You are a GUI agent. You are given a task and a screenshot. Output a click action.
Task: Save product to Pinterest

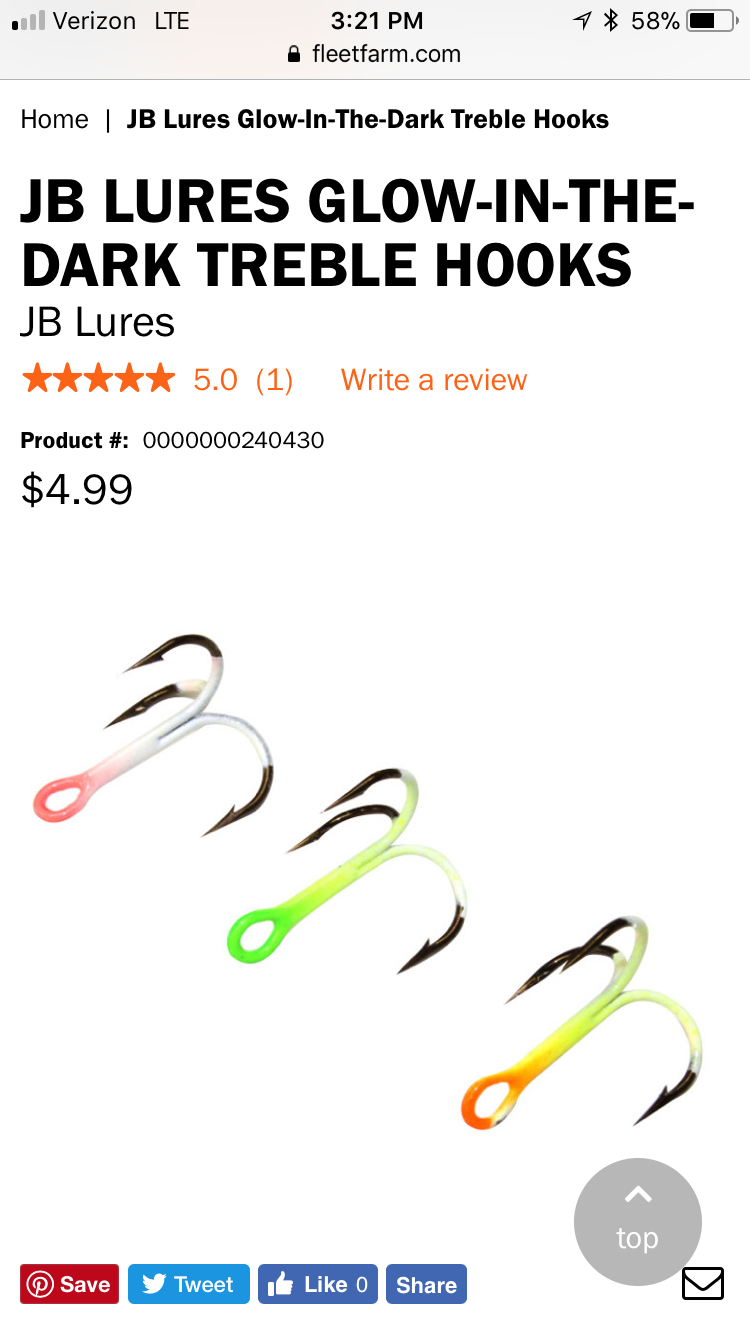(x=70, y=1284)
